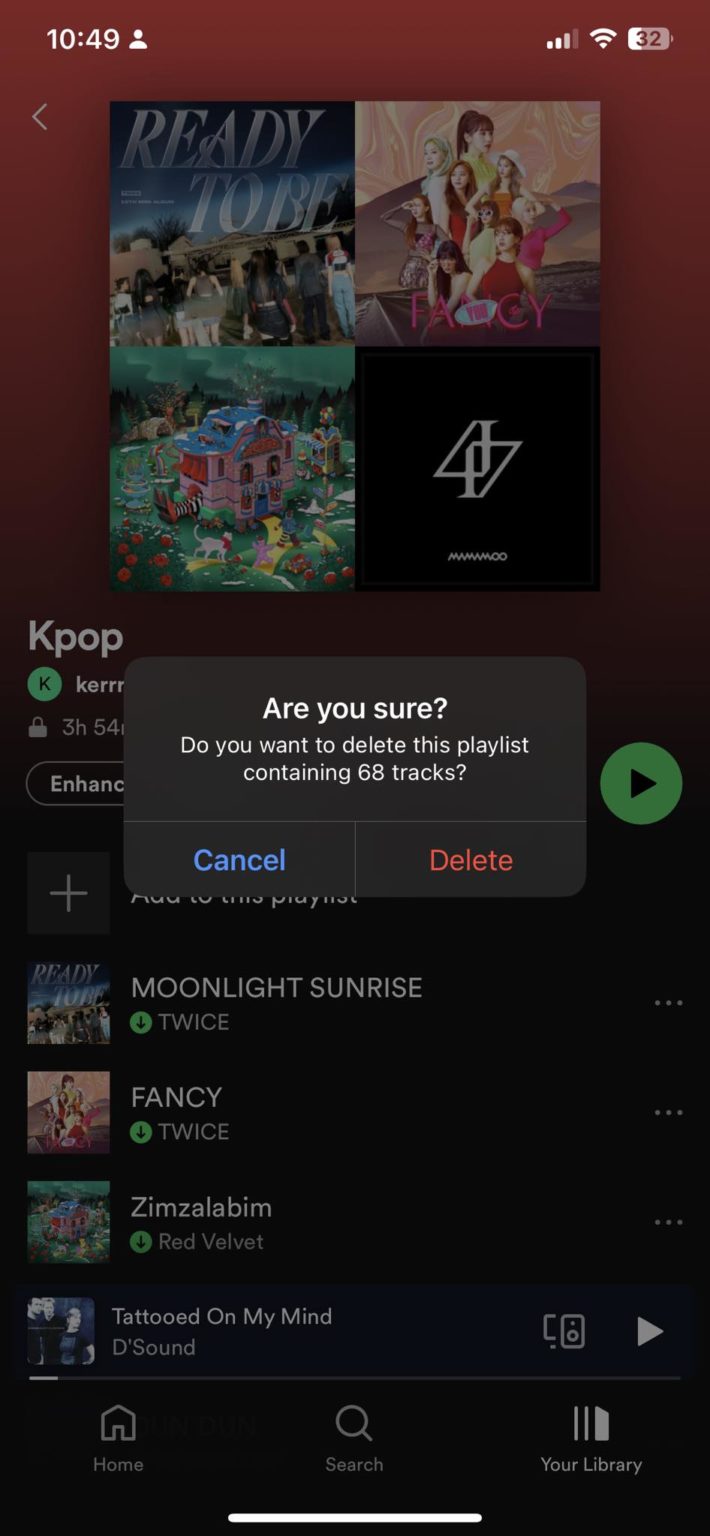Open more options for Zimzalabim
The width and height of the screenshot is (710, 1536).
pos(668,1222)
